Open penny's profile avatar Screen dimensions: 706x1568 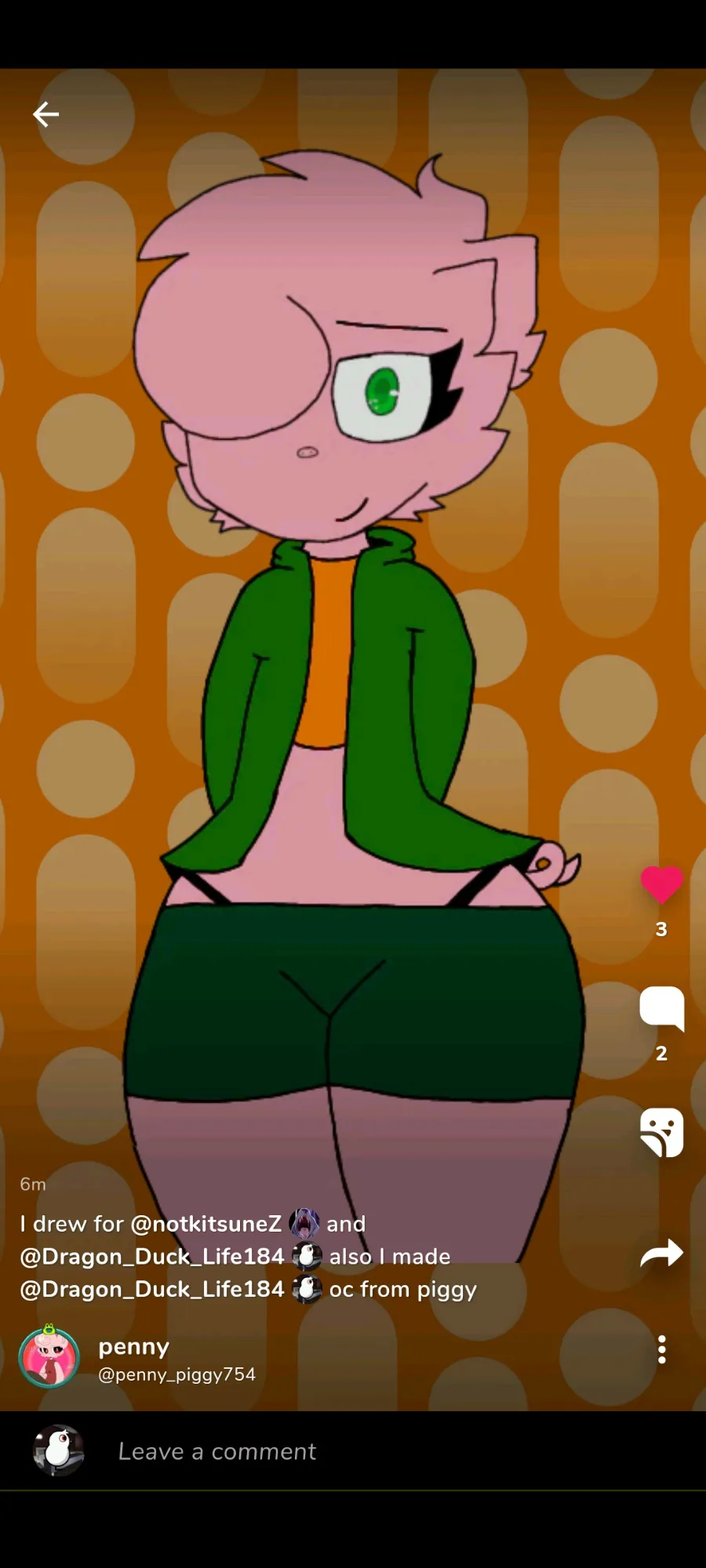pyautogui.click(x=49, y=1357)
